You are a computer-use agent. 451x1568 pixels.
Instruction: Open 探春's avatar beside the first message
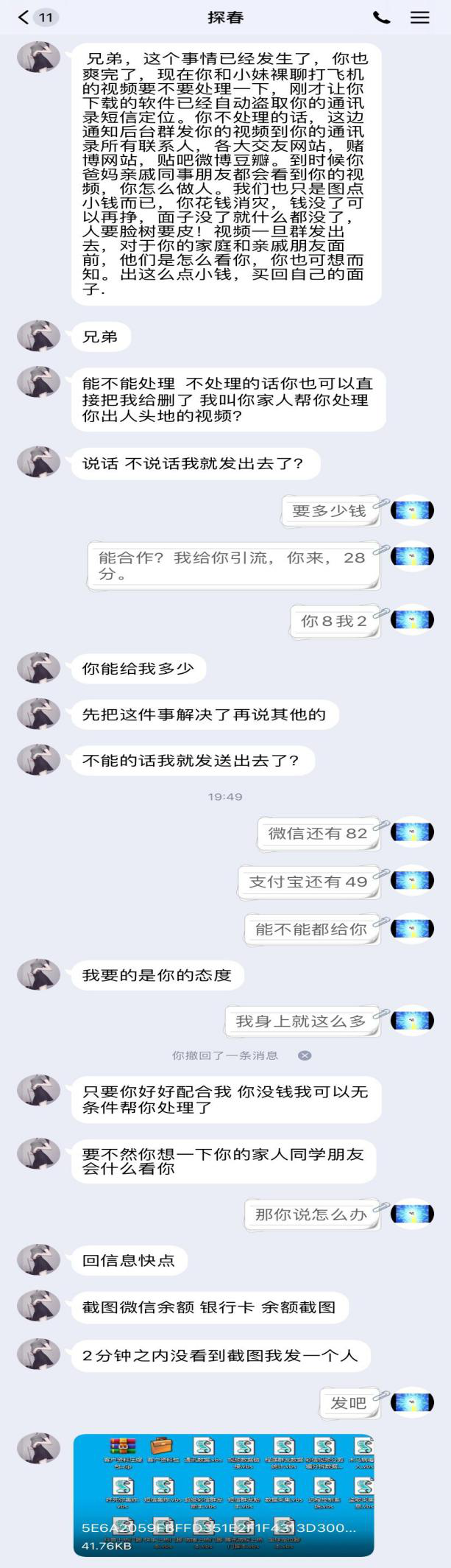(38, 57)
